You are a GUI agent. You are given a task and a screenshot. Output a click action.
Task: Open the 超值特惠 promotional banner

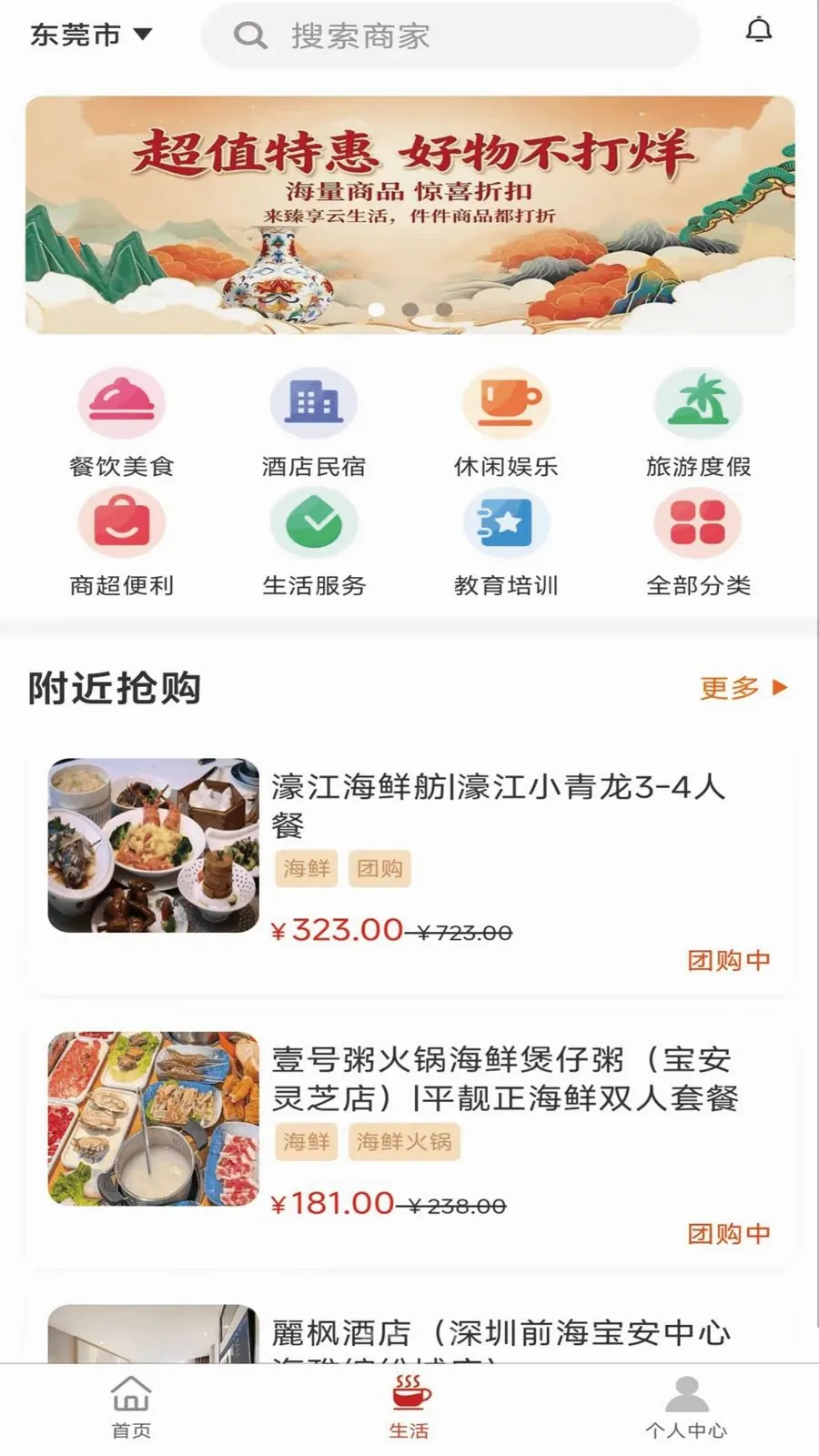tap(409, 215)
